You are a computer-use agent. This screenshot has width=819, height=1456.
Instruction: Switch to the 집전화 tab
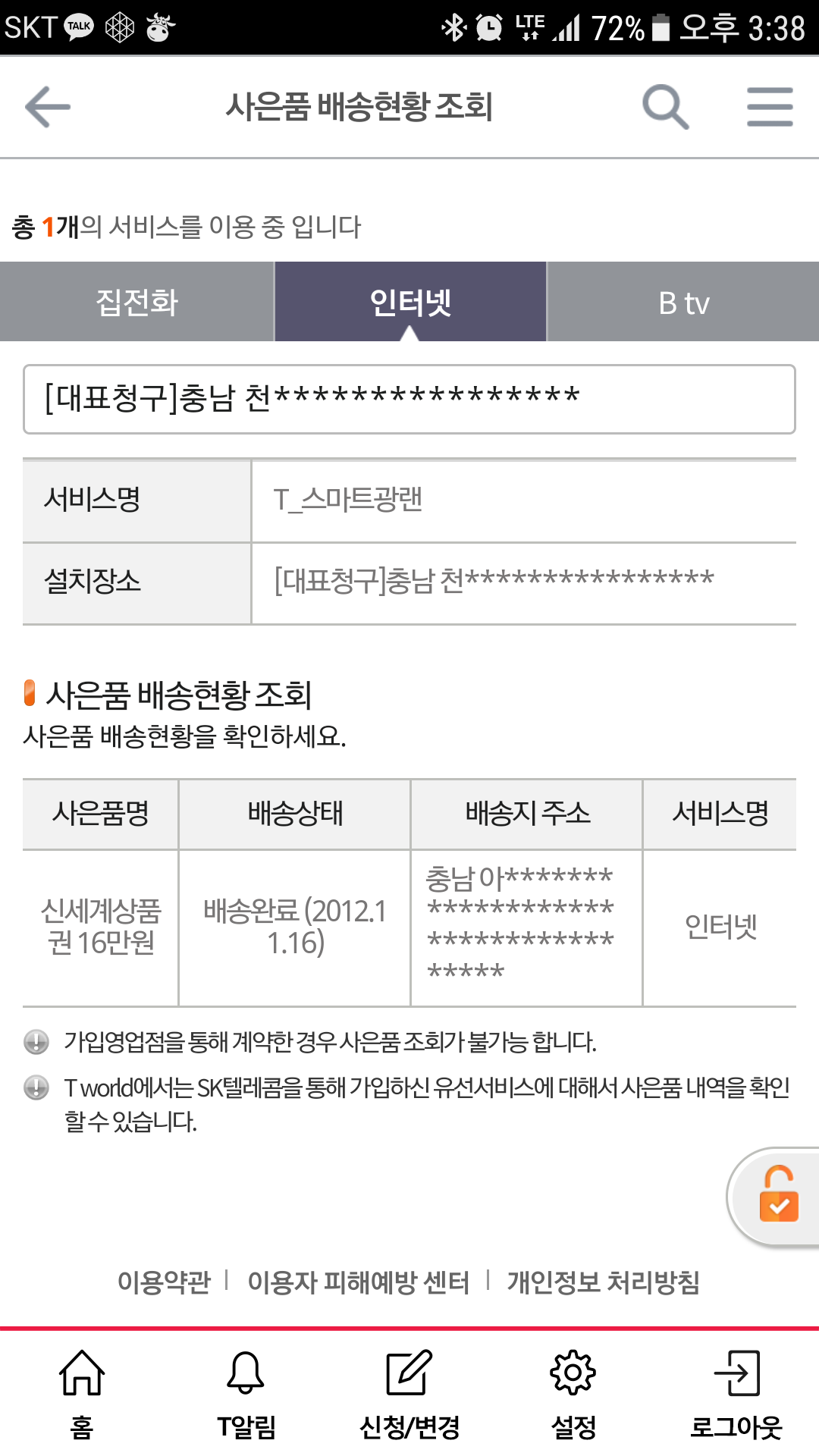pos(136,303)
